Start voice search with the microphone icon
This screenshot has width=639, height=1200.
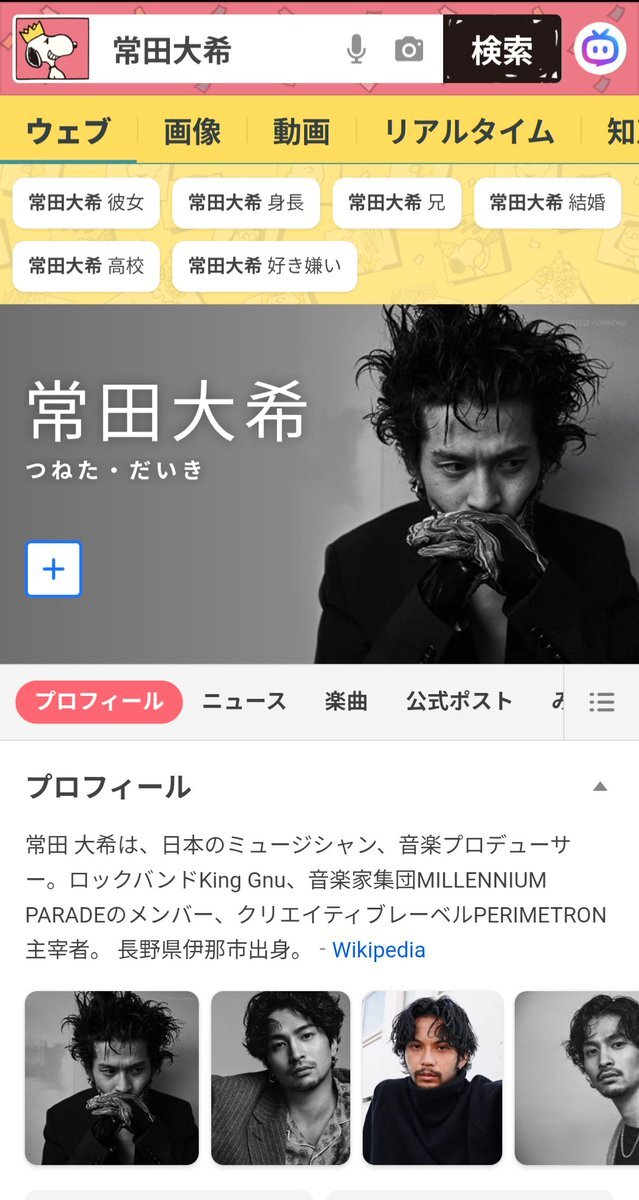356,49
